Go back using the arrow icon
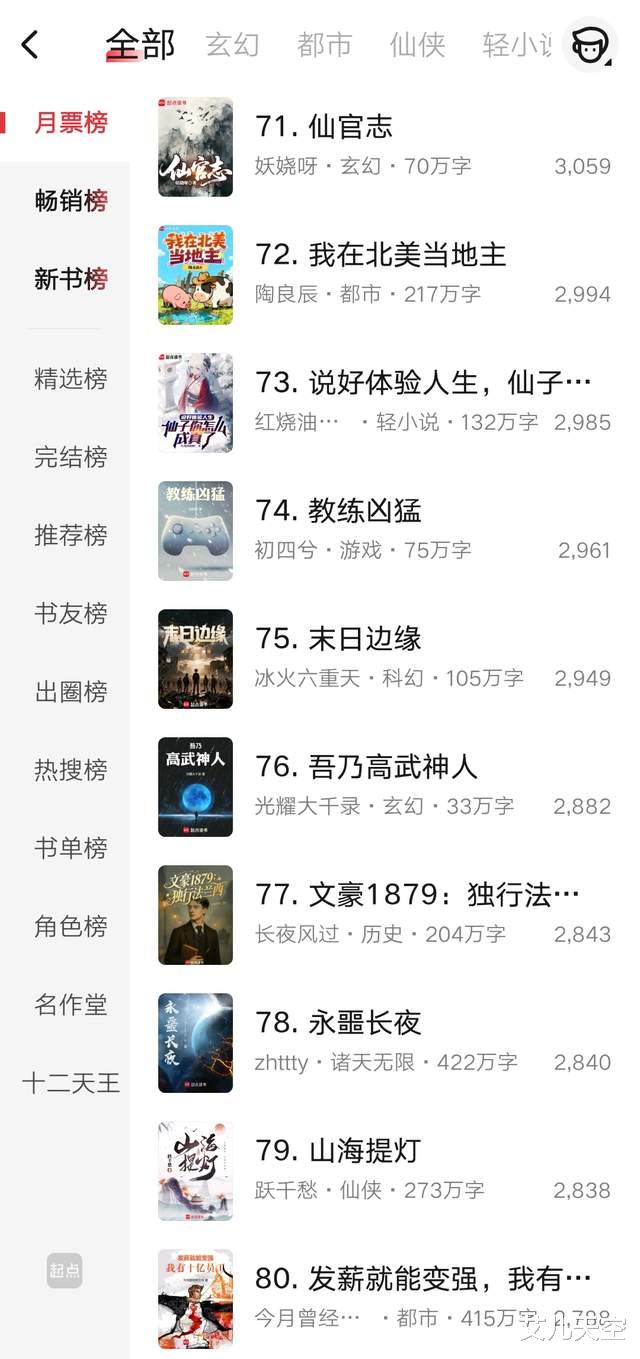This screenshot has height=1359, width=640. click(30, 44)
